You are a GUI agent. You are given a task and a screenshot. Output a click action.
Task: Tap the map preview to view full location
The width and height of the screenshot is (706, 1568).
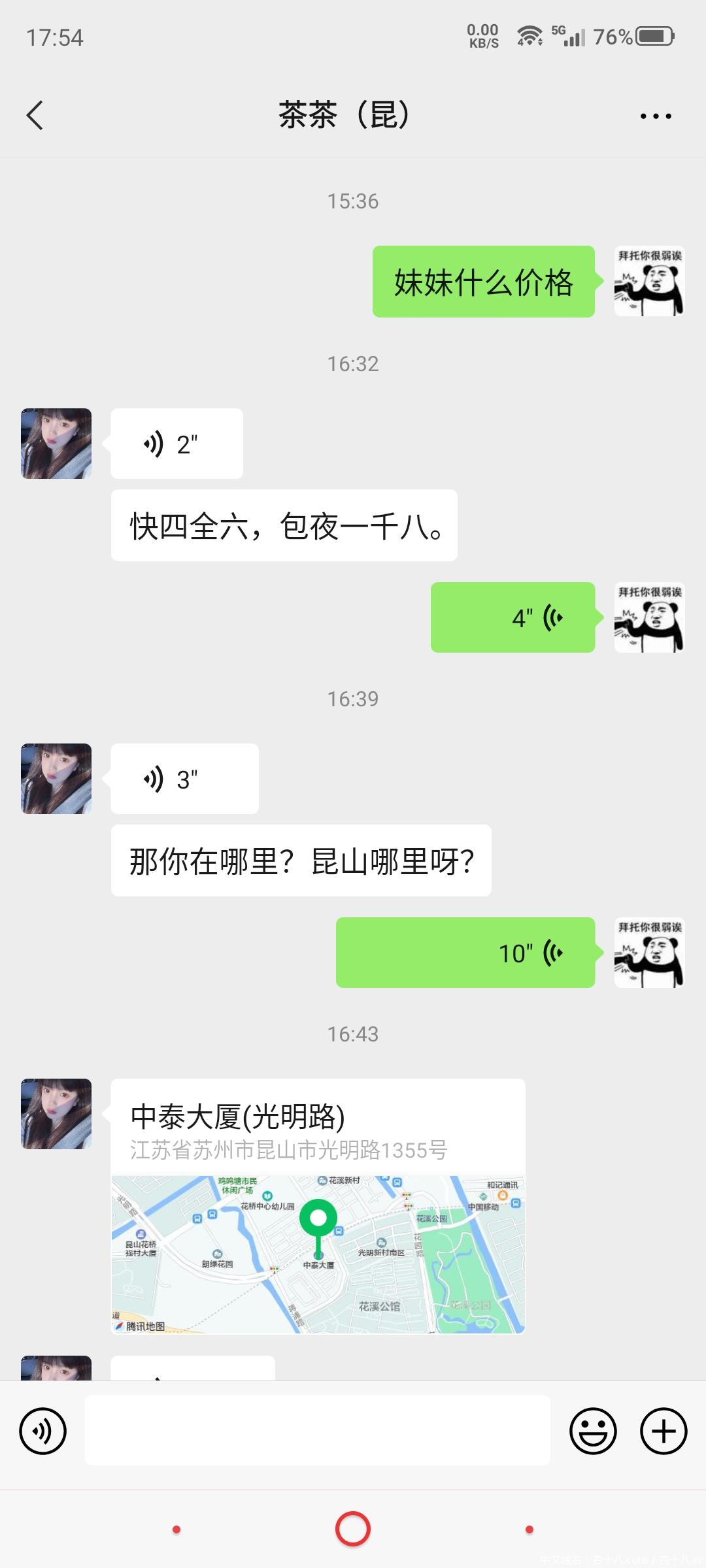317,1254
